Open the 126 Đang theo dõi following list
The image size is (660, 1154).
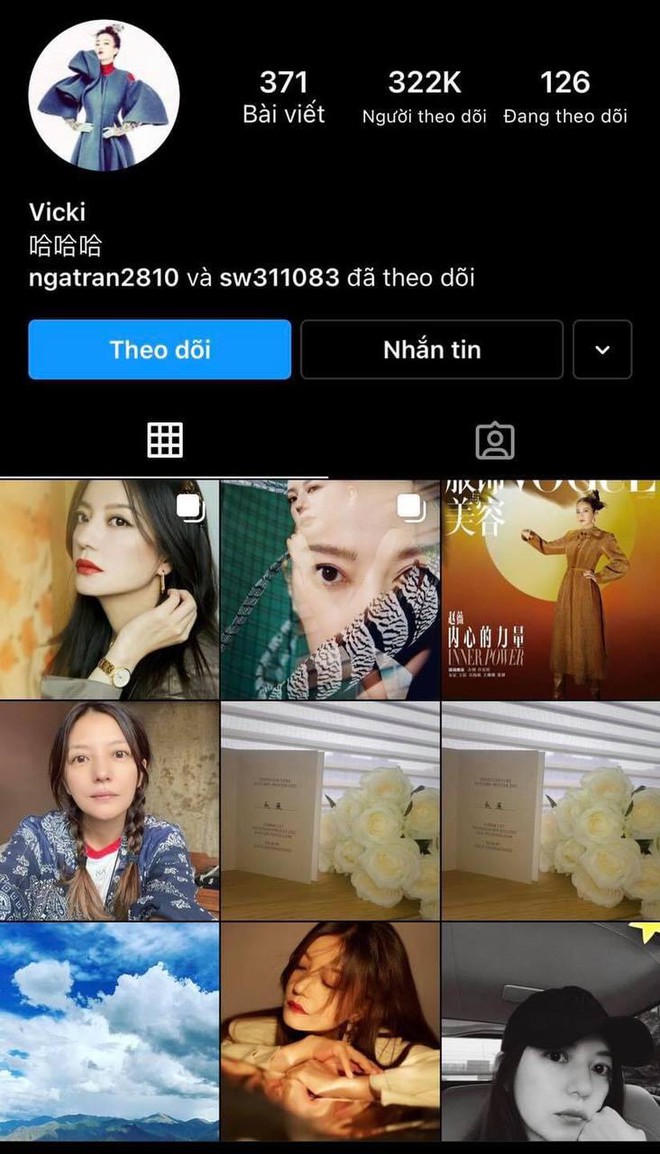pyautogui.click(x=565, y=98)
